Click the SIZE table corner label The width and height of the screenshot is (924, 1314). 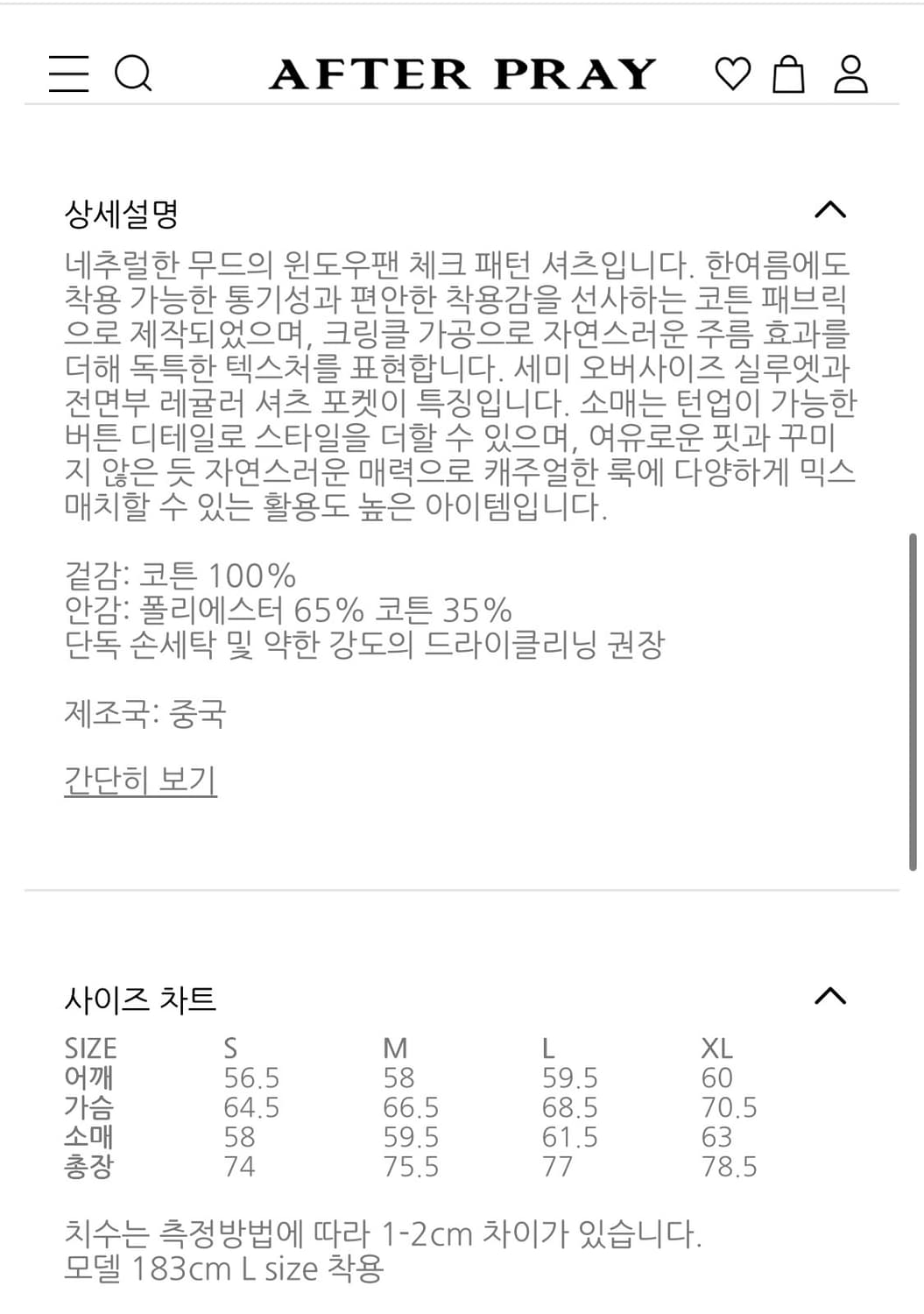[91, 1046]
